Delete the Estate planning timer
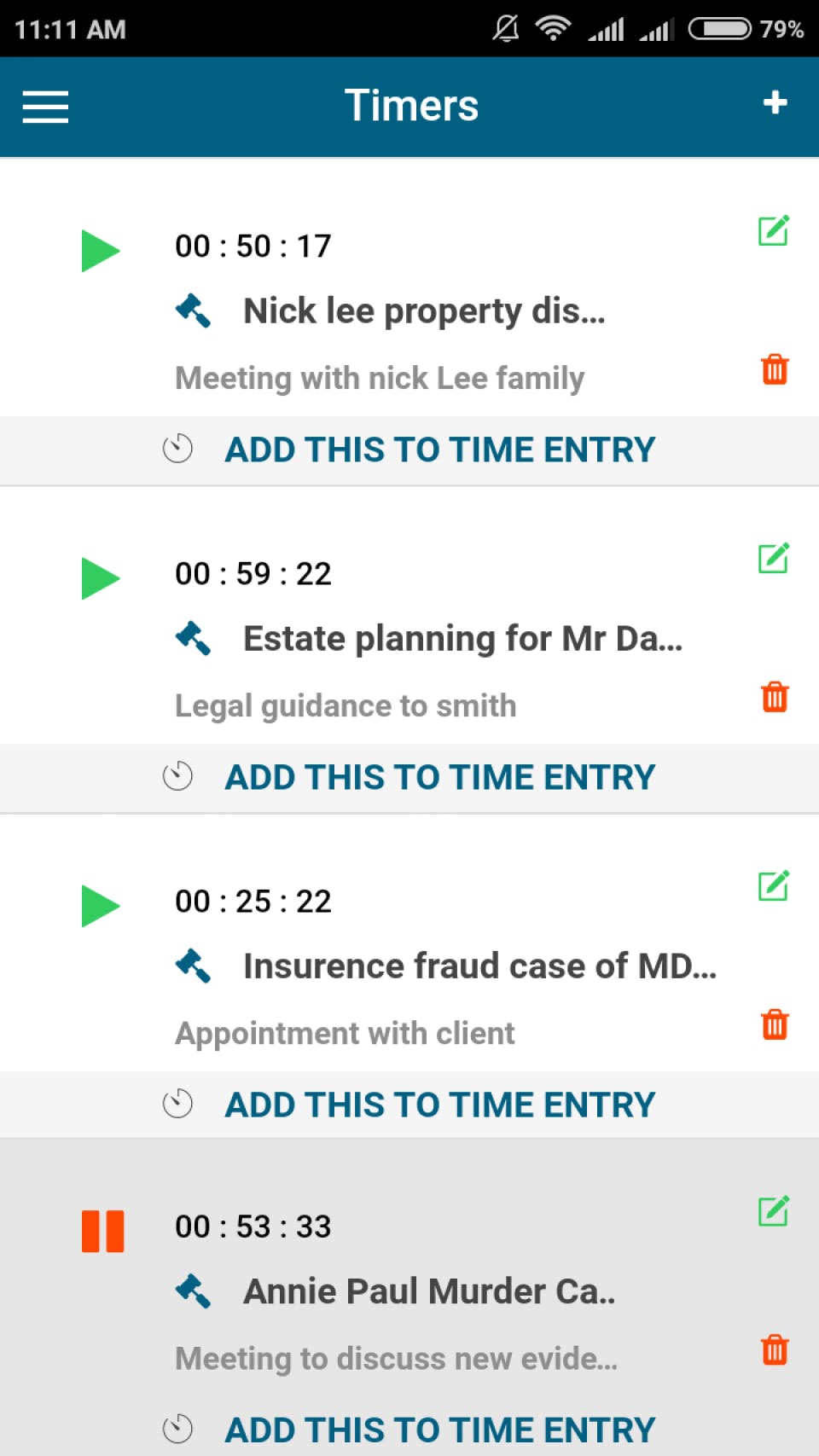The height and width of the screenshot is (1456, 819). pos(775,697)
